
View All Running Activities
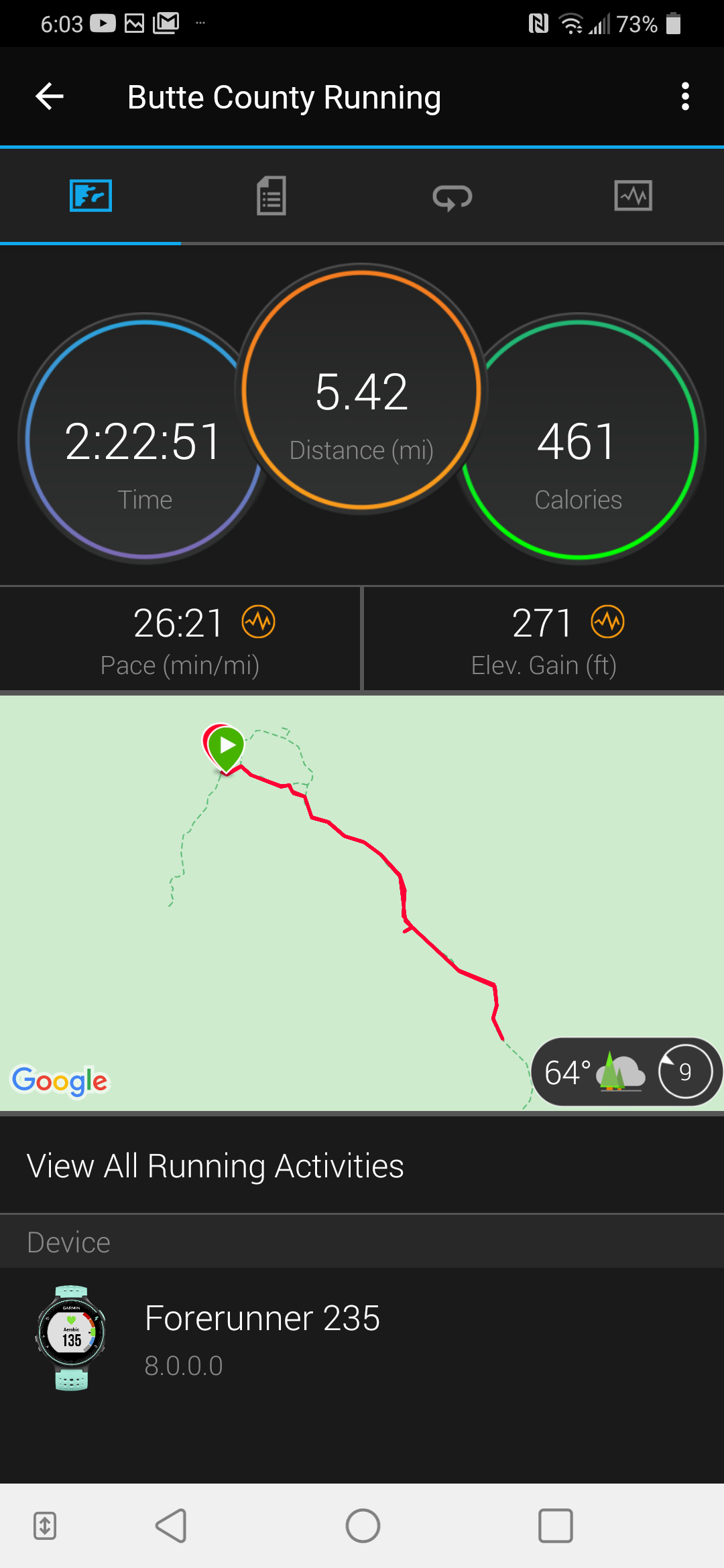tap(215, 1166)
